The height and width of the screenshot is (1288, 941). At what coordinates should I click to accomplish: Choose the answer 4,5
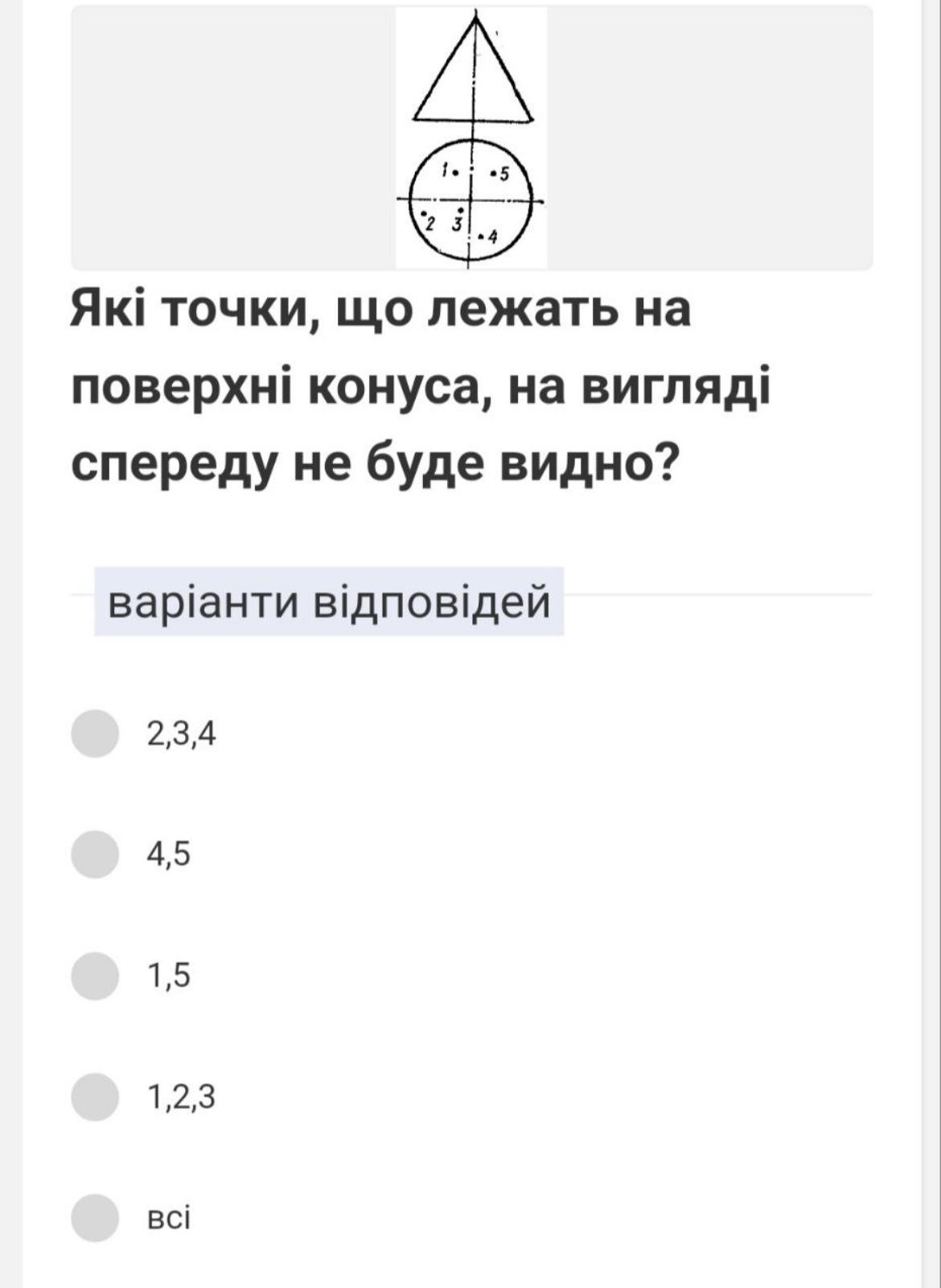[96, 854]
